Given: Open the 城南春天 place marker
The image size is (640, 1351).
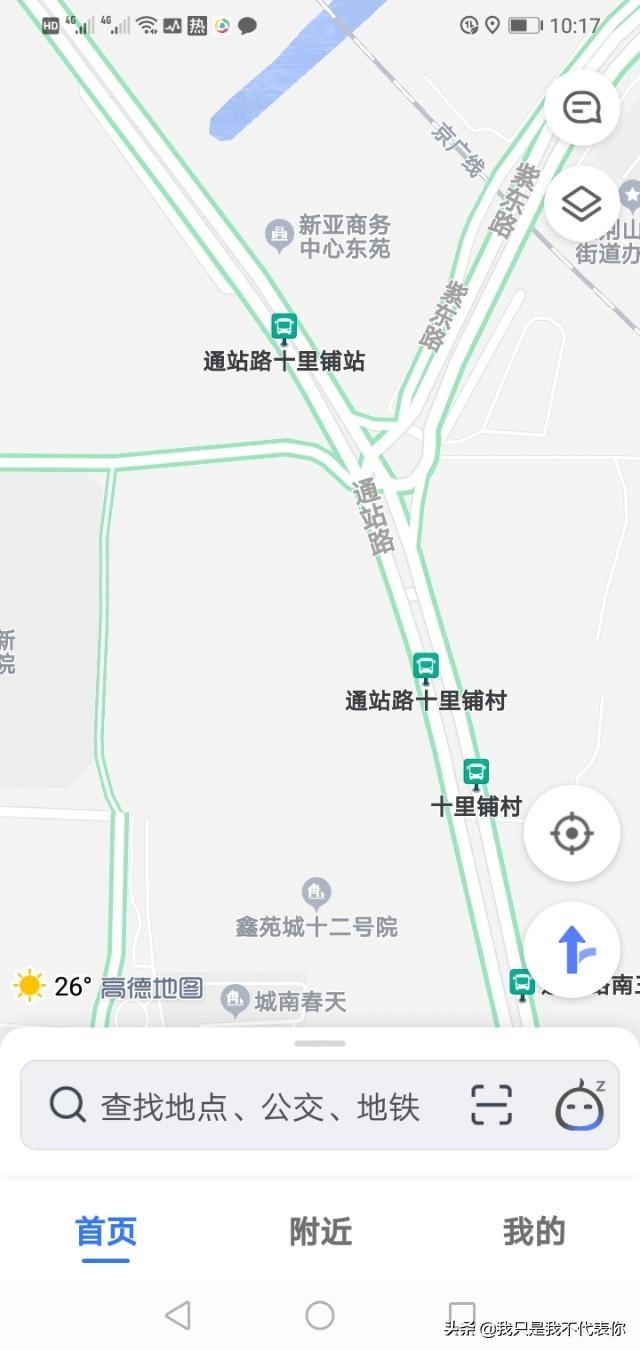Looking at the screenshot, I should [235, 998].
